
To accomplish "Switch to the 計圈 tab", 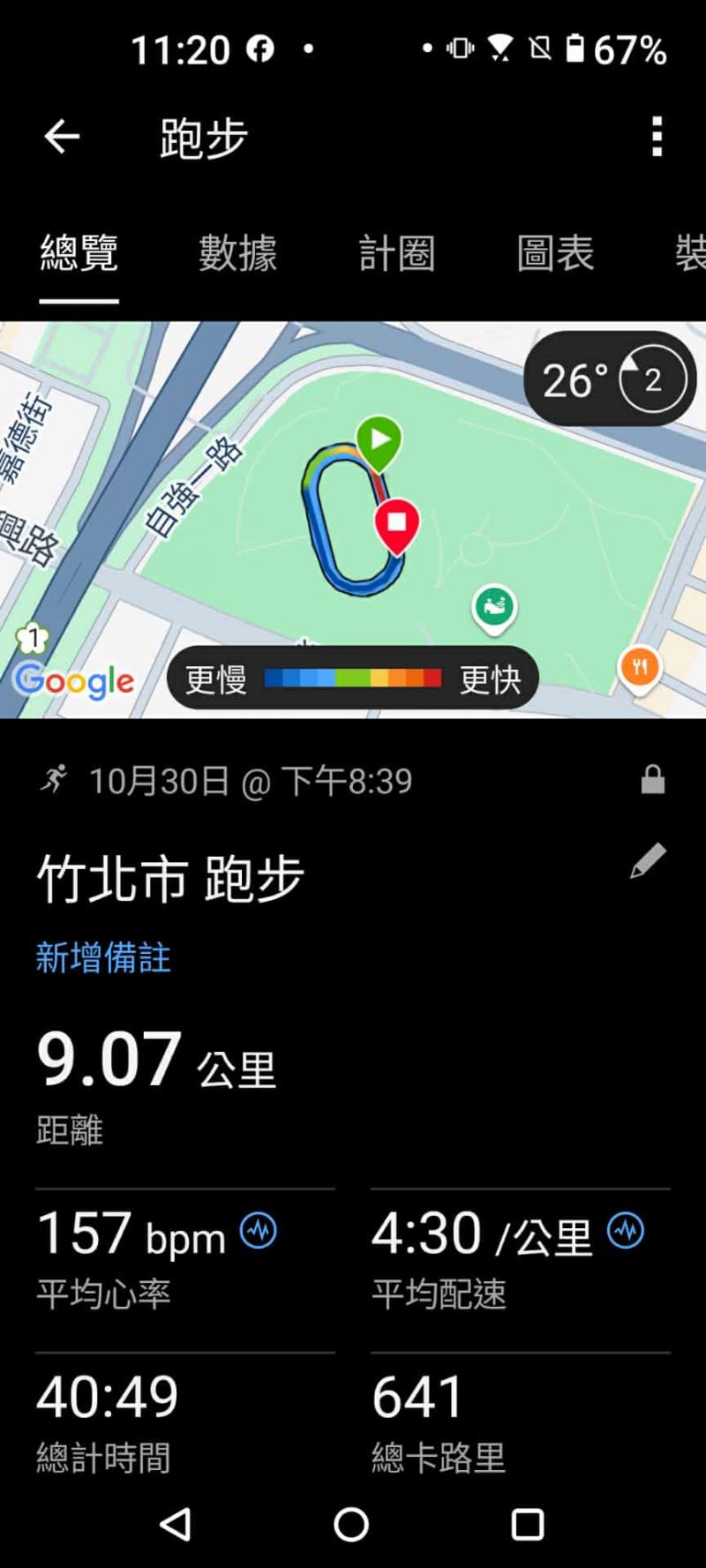I will [396, 253].
